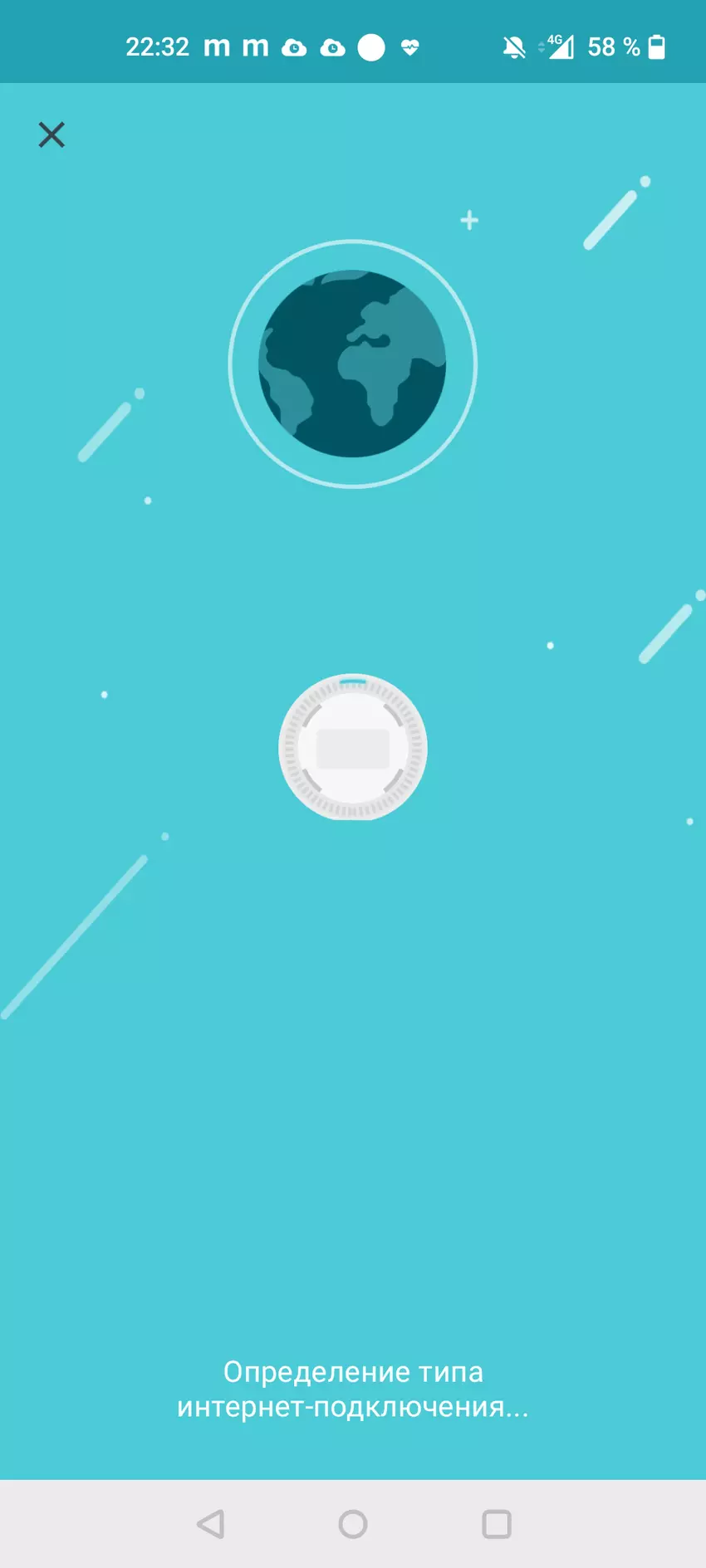The height and width of the screenshot is (1568, 706).
Task: Close the internet connection detection screen
Action: click(51, 134)
